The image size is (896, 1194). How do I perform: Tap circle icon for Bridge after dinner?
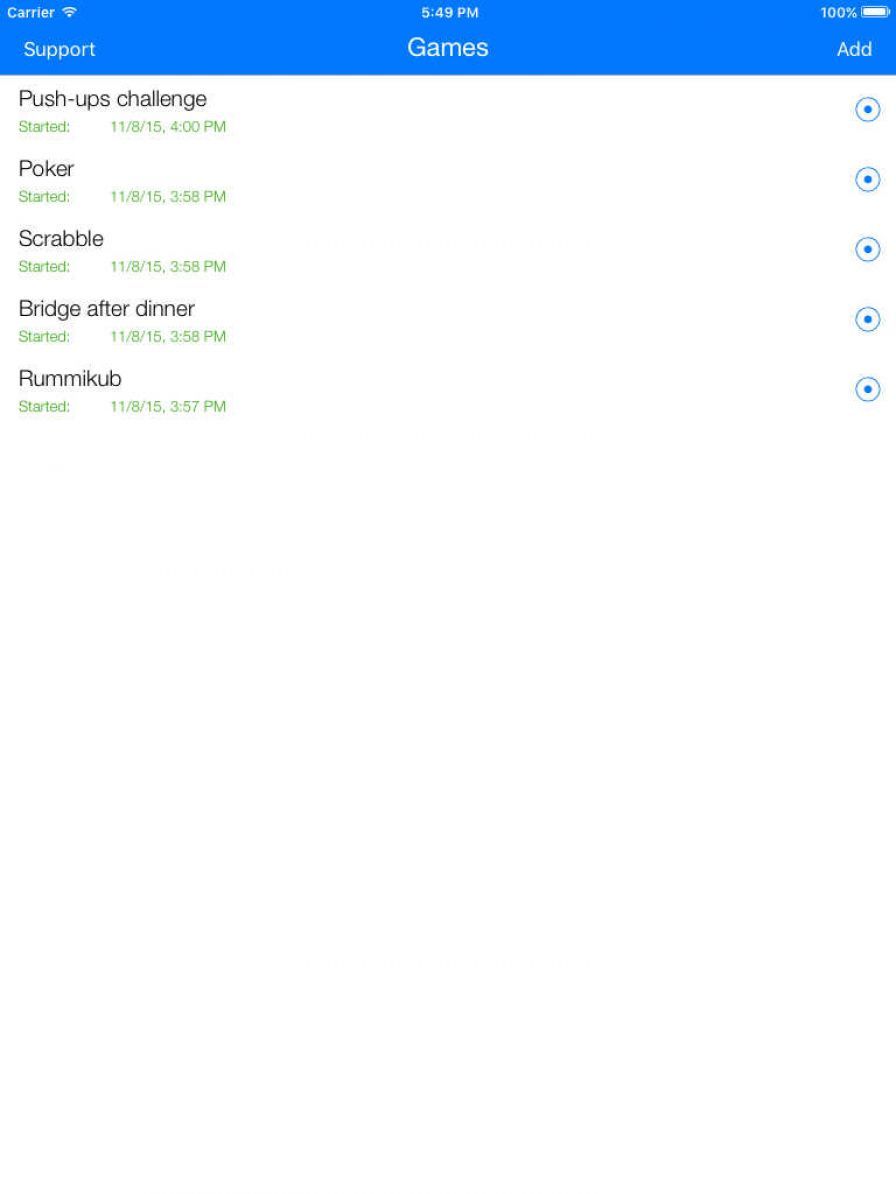(868, 320)
